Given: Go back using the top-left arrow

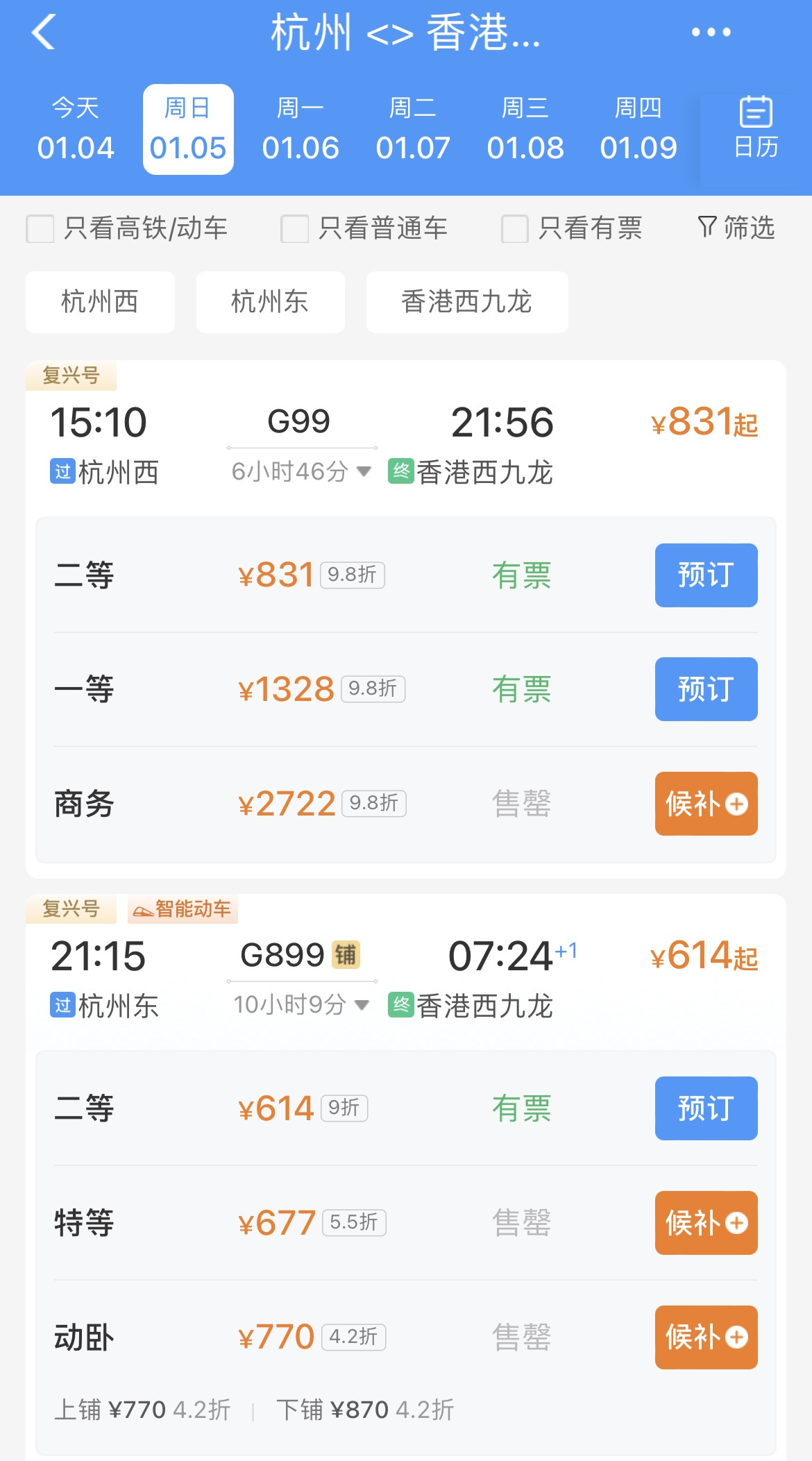Looking at the screenshot, I should pyautogui.click(x=44, y=32).
